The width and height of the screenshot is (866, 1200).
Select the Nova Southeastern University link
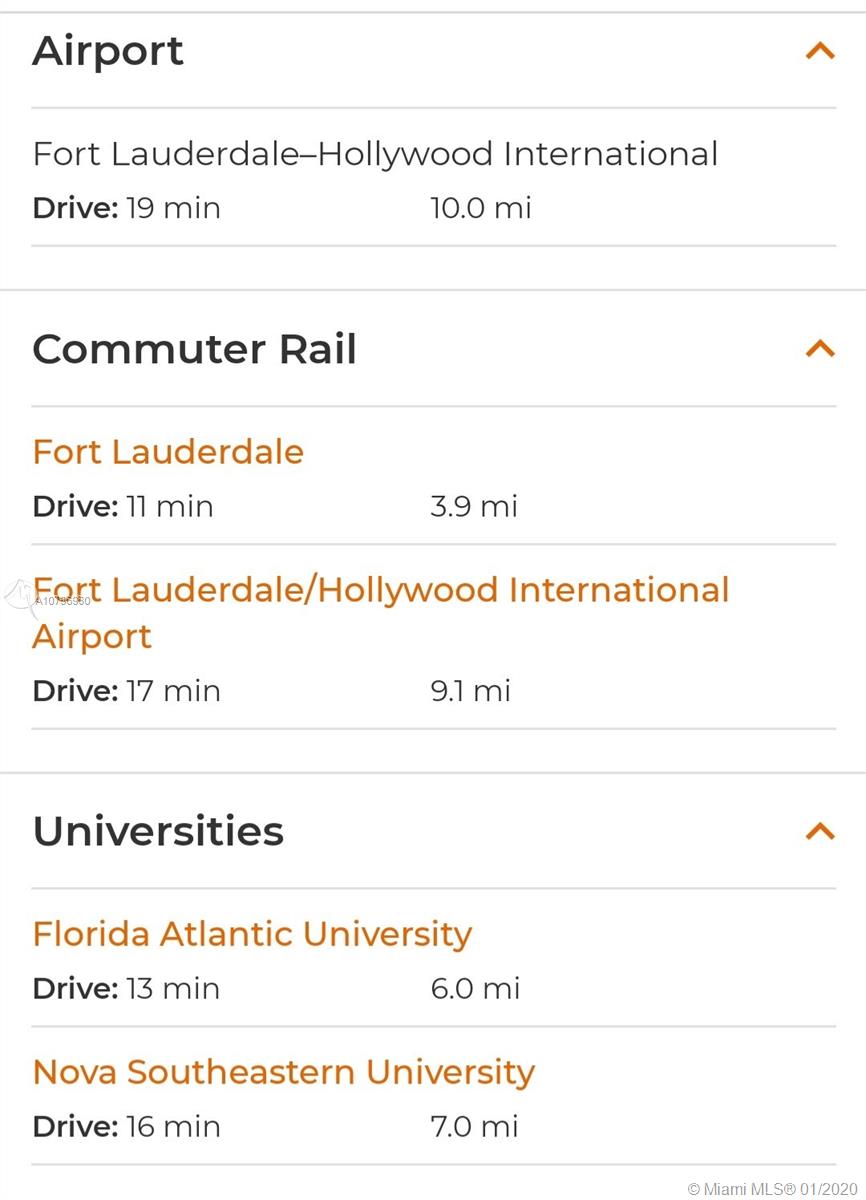click(x=284, y=1072)
